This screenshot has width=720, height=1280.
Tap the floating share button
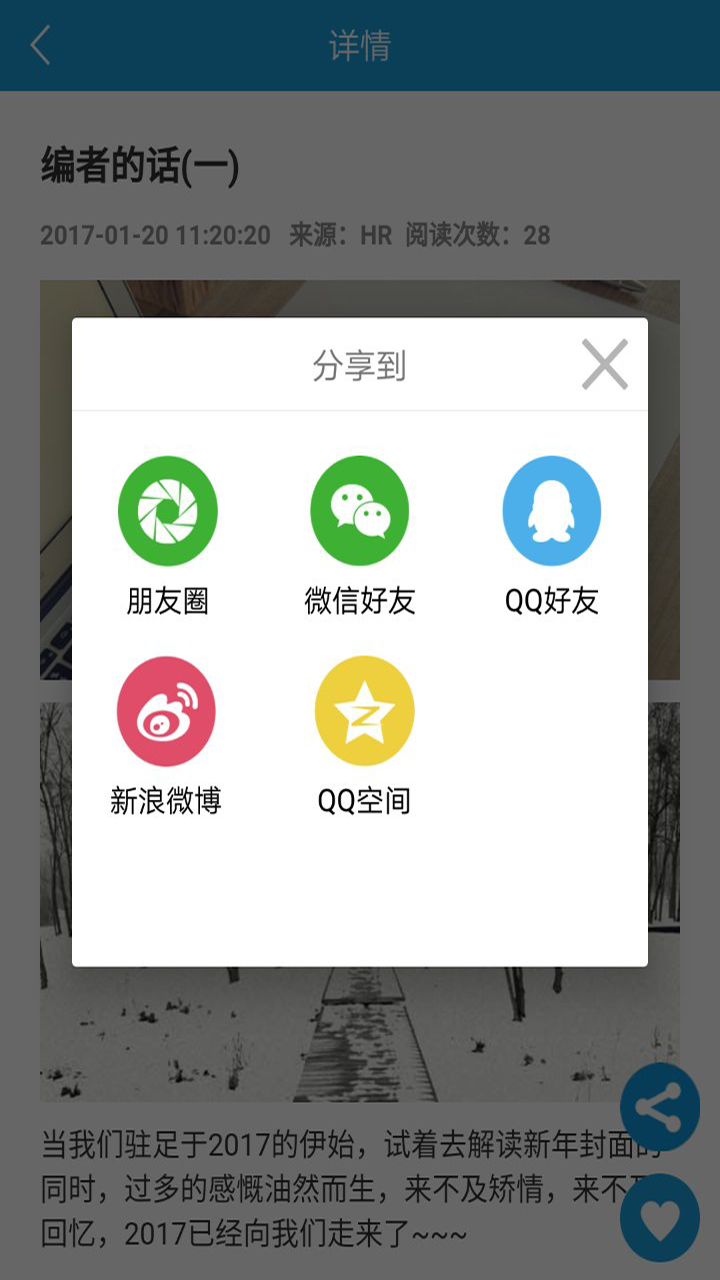tap(660, 1107)
